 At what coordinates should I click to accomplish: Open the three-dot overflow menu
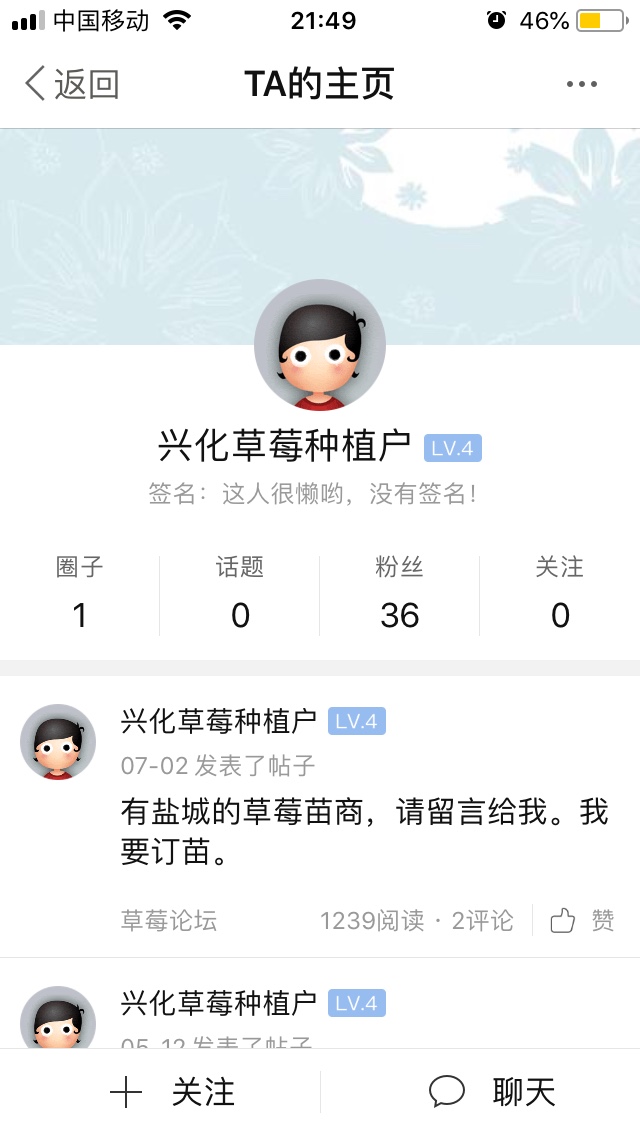tap(581, 84)
